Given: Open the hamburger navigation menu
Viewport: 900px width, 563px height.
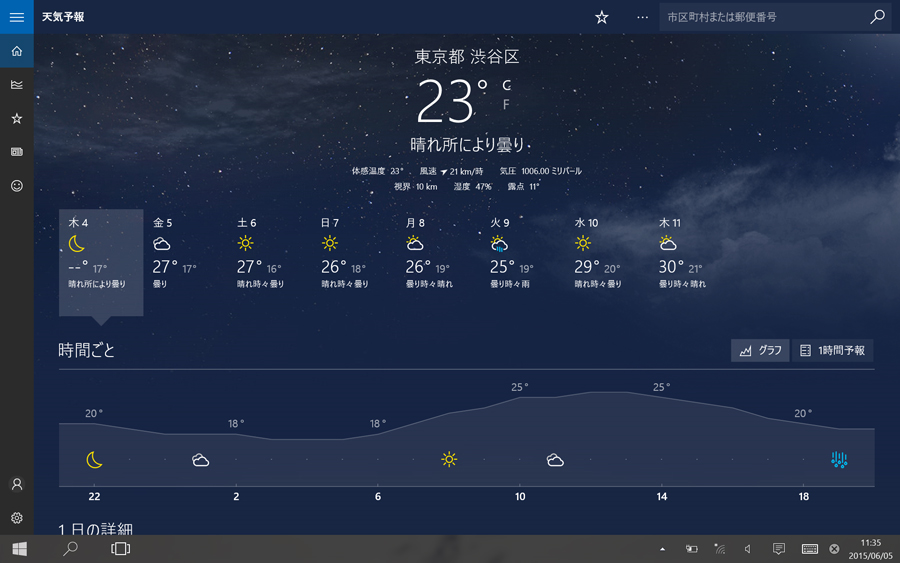Looking at the screenshot, I should [16, 17].
